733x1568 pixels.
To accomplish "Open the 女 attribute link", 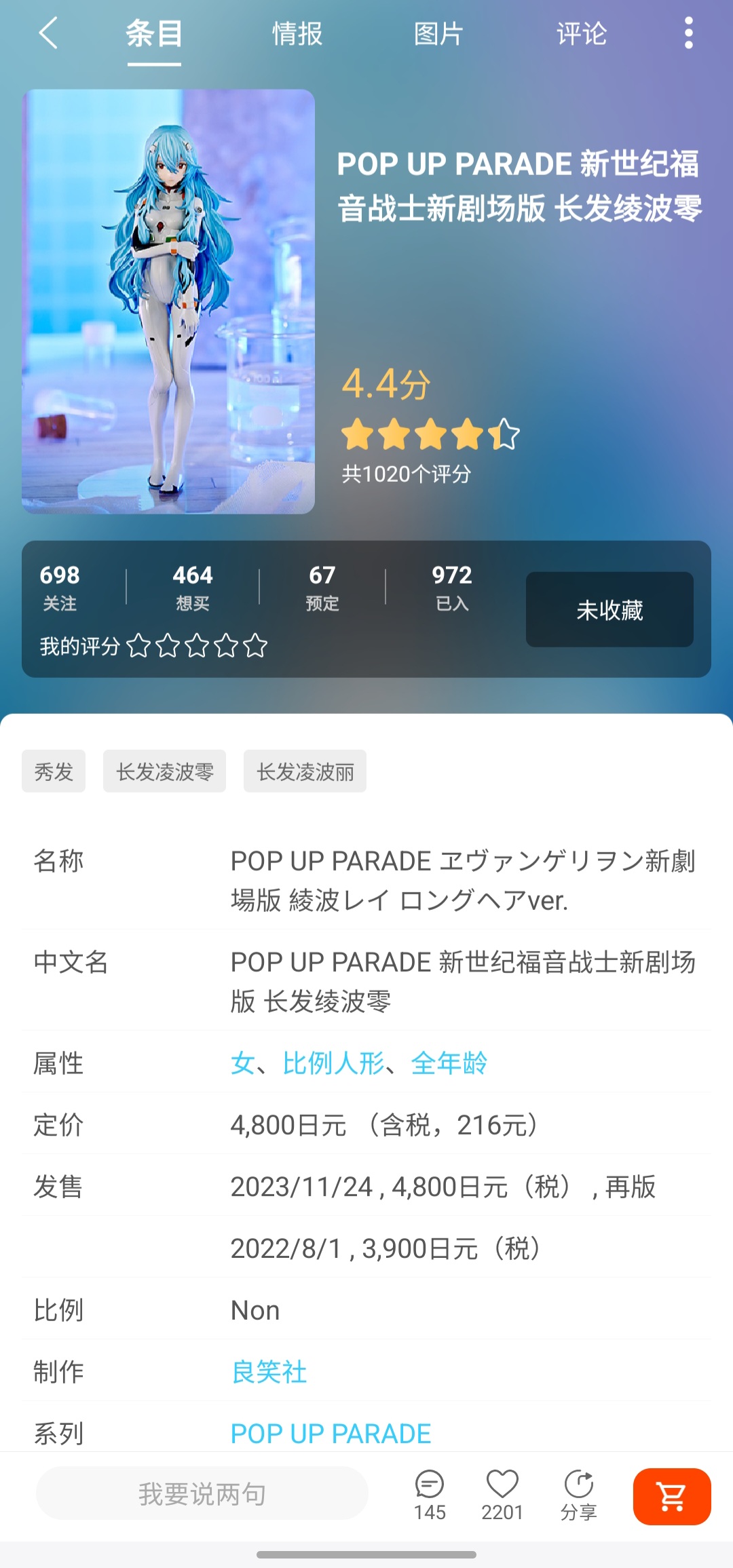I will tap(242, 1063).
